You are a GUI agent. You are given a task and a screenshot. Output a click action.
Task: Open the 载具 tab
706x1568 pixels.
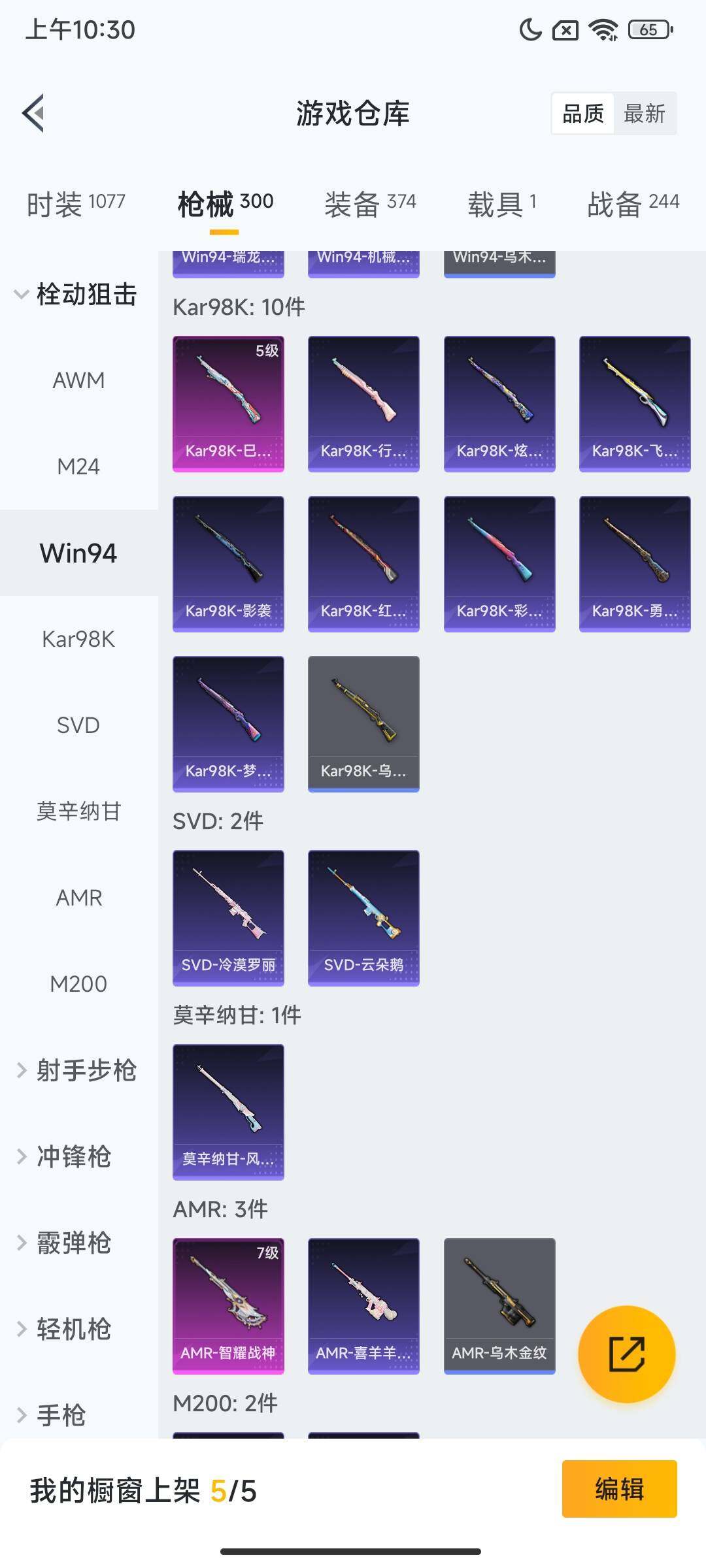point(501,204)
